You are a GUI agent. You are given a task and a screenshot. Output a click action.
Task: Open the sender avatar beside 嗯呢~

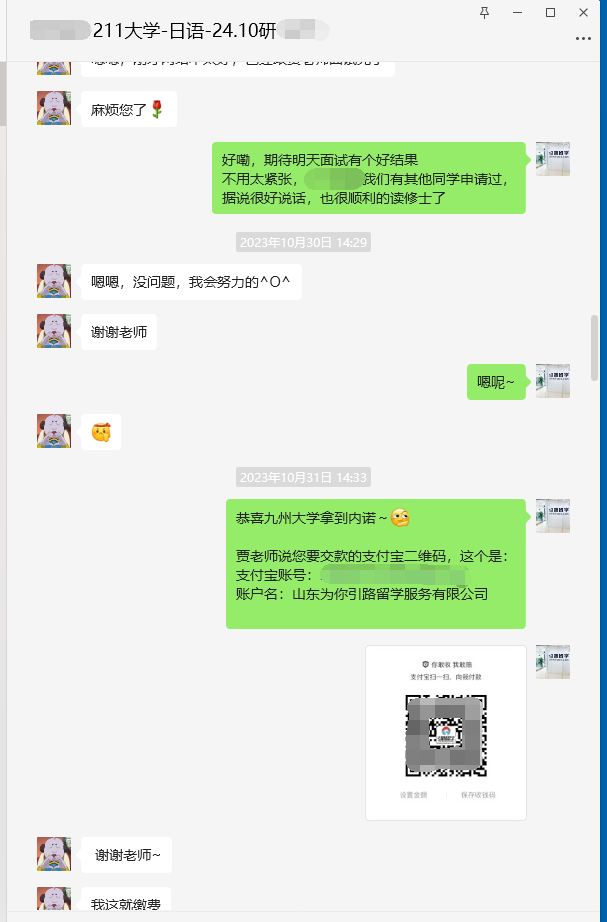point(552,381)
